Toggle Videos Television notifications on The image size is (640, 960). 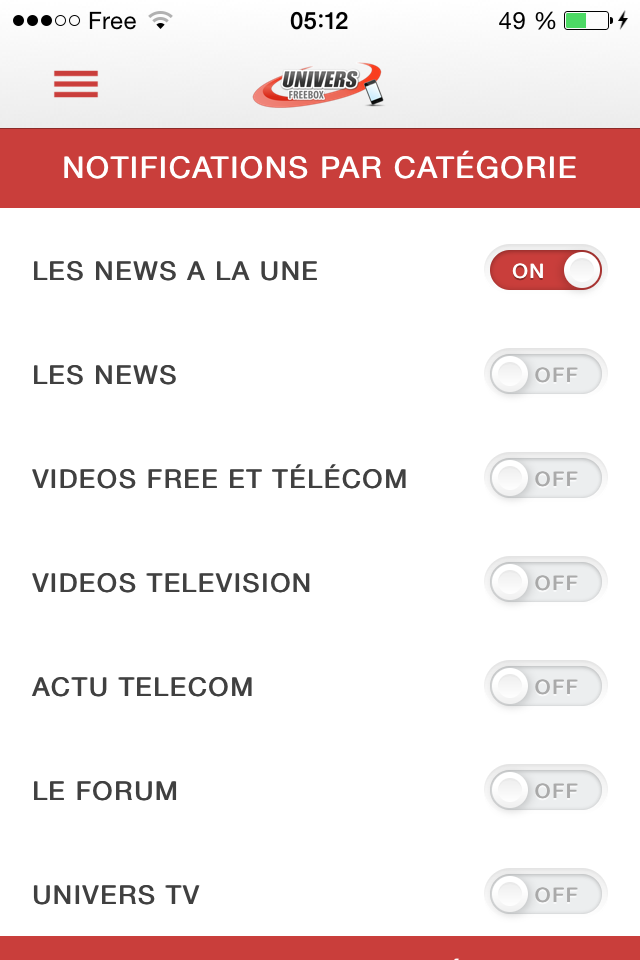tap(546, 582)
